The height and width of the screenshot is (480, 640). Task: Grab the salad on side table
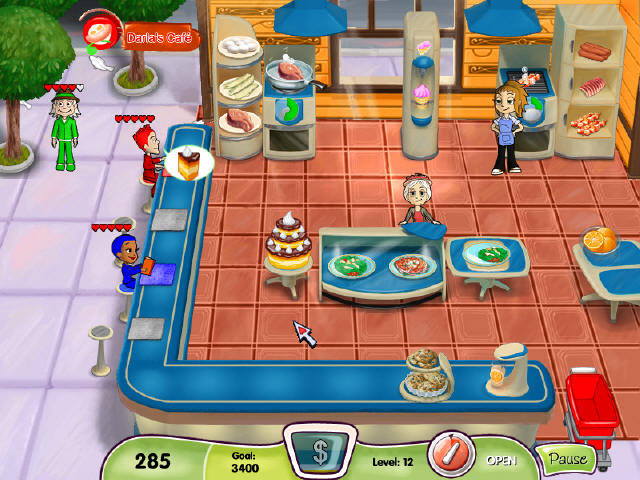[485, 251]
